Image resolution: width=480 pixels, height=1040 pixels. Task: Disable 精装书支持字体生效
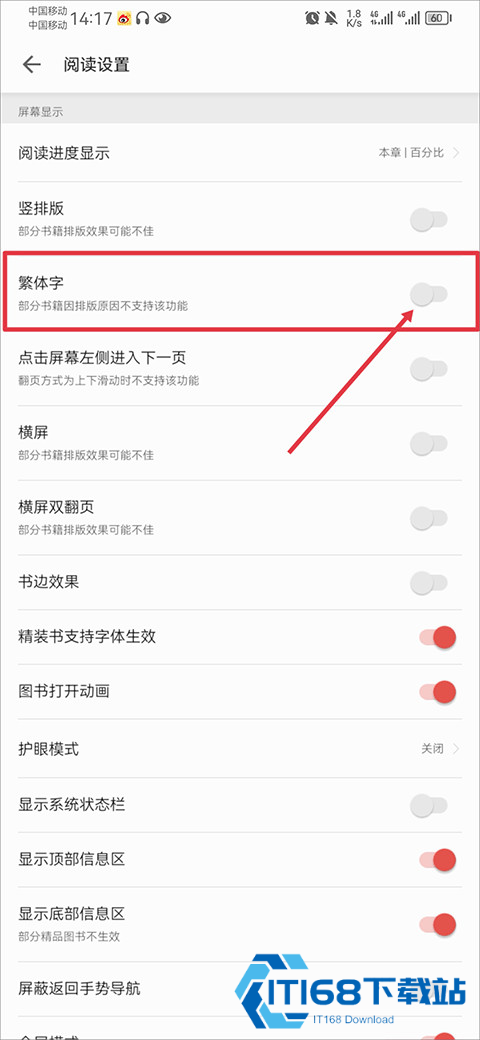(438, 637)
